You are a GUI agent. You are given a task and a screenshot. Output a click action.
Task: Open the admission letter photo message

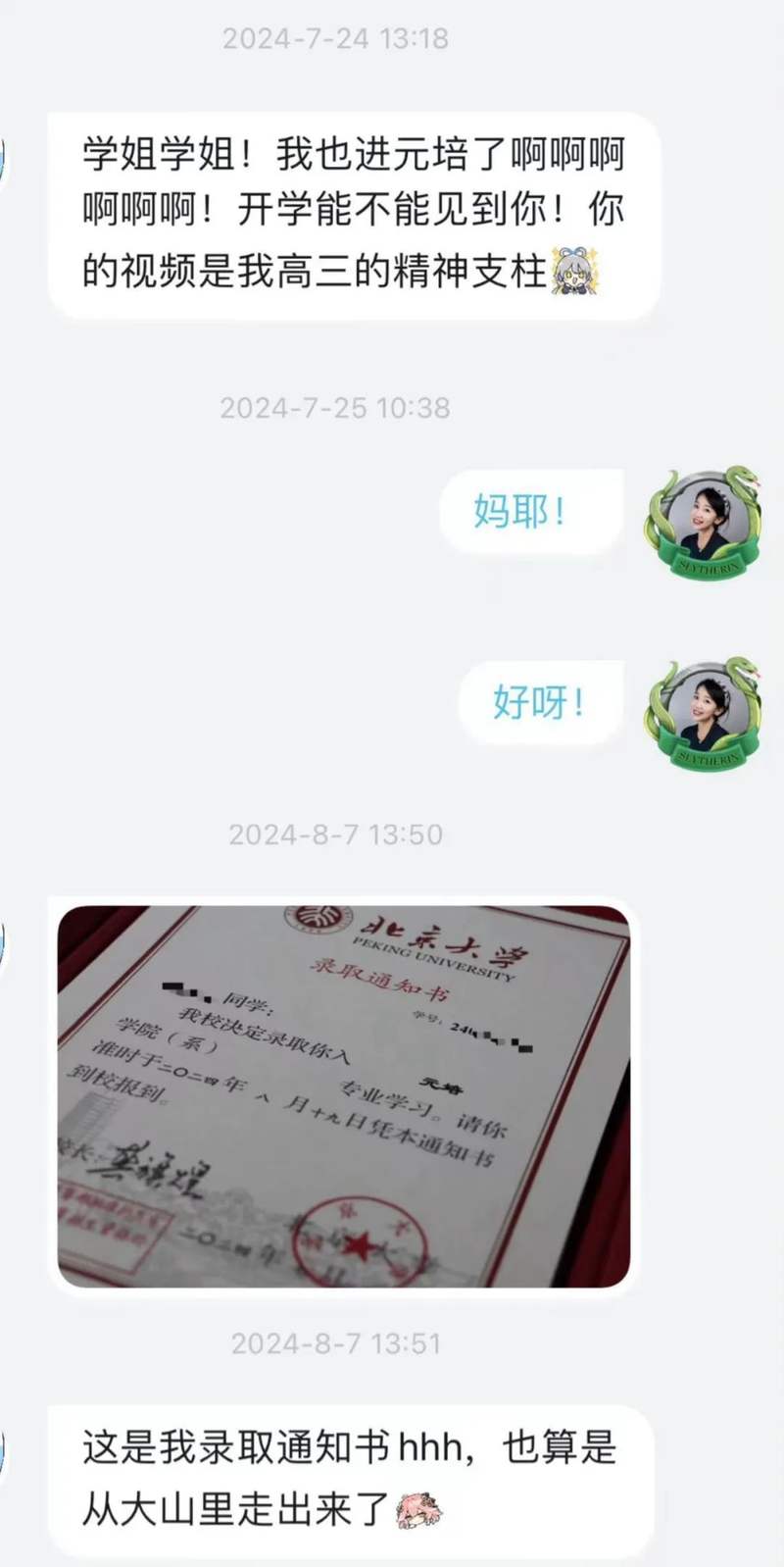click(x=343, y=1095)
